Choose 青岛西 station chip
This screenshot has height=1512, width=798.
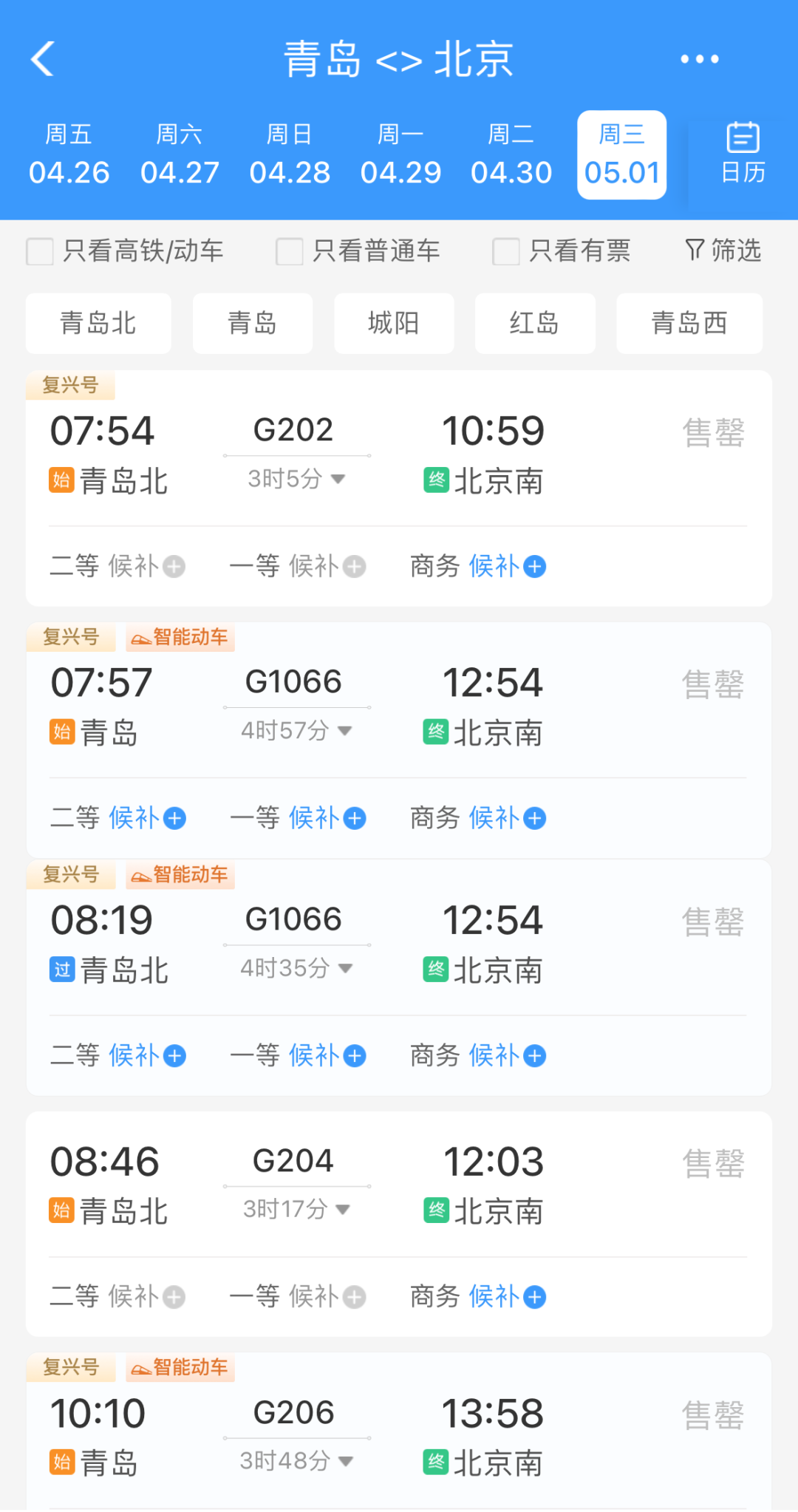[x=689, y=323]
